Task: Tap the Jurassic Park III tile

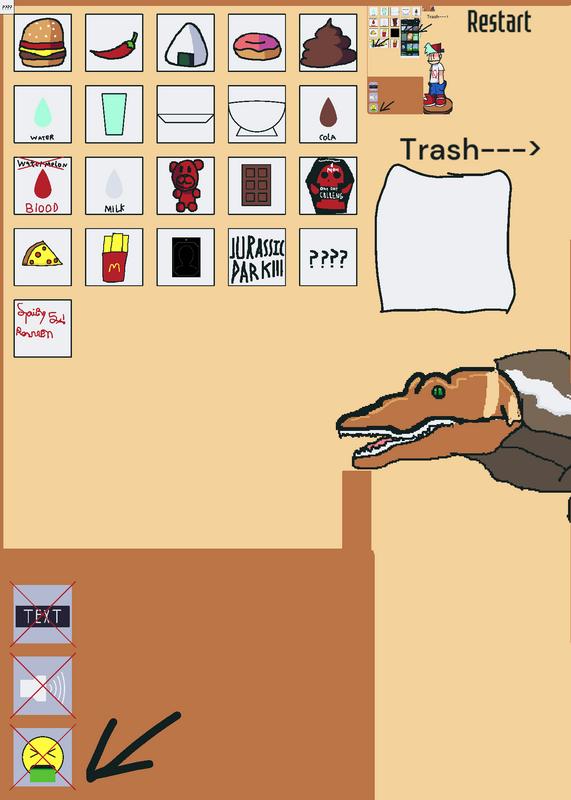Action: pyautogui.click(x=257, y=257)
